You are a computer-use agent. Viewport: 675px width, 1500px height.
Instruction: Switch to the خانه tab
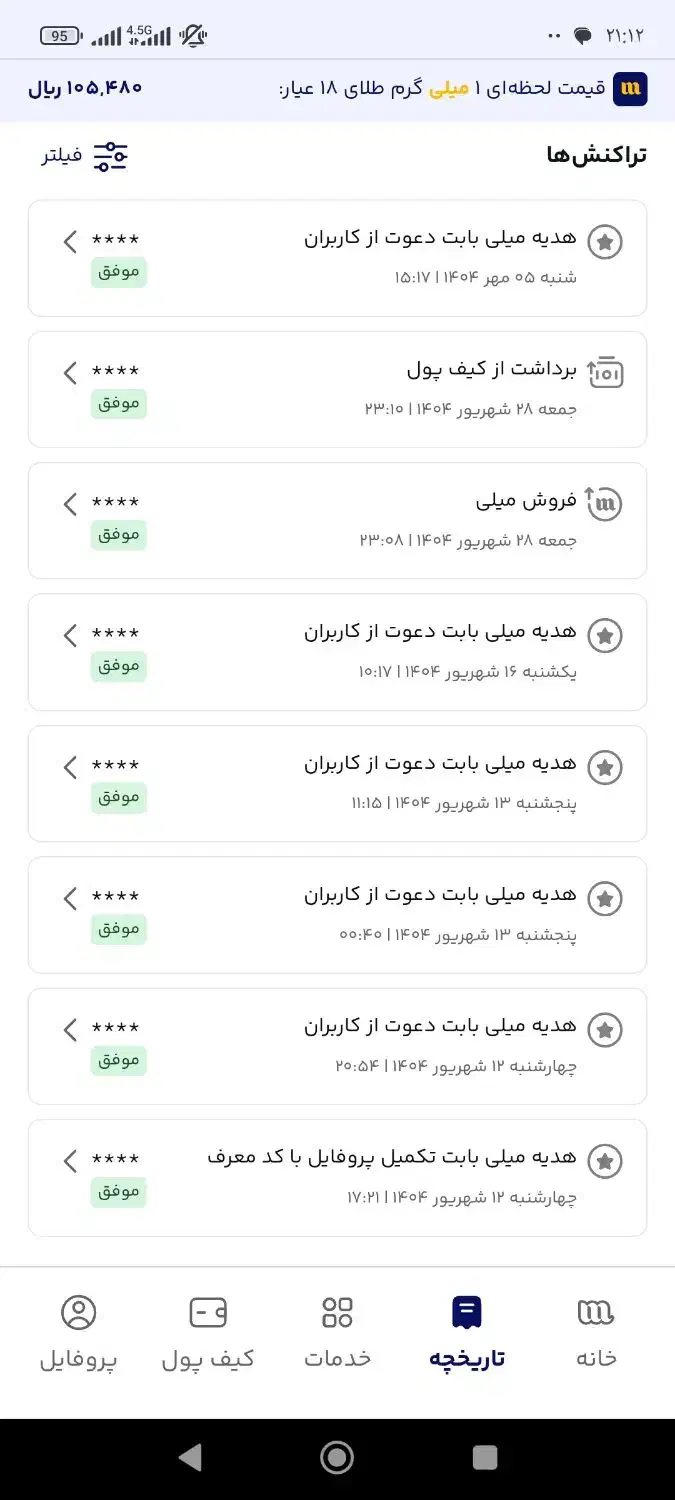click(x=596, y=1333)
